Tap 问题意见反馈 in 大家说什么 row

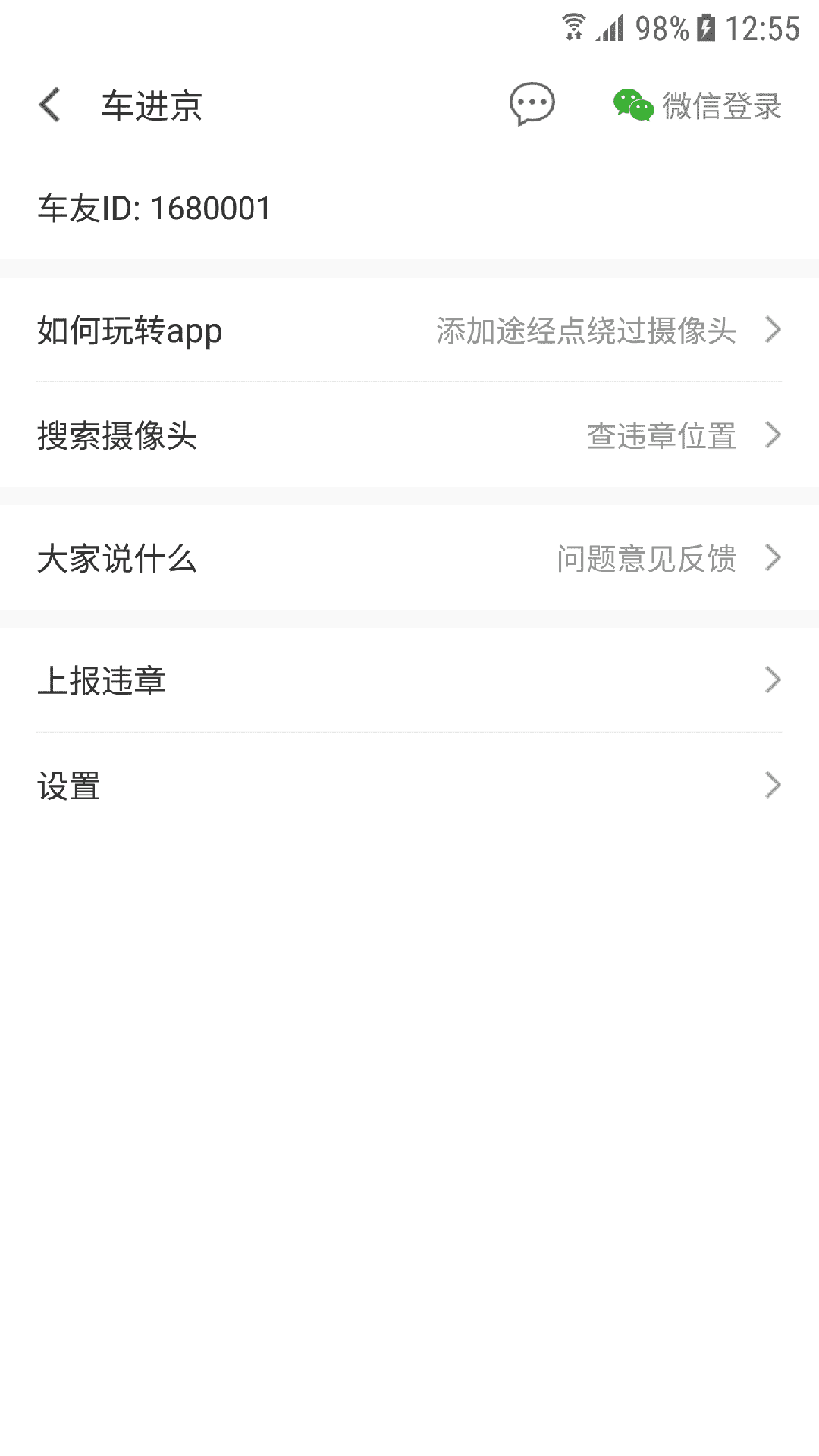click(645, 560)
